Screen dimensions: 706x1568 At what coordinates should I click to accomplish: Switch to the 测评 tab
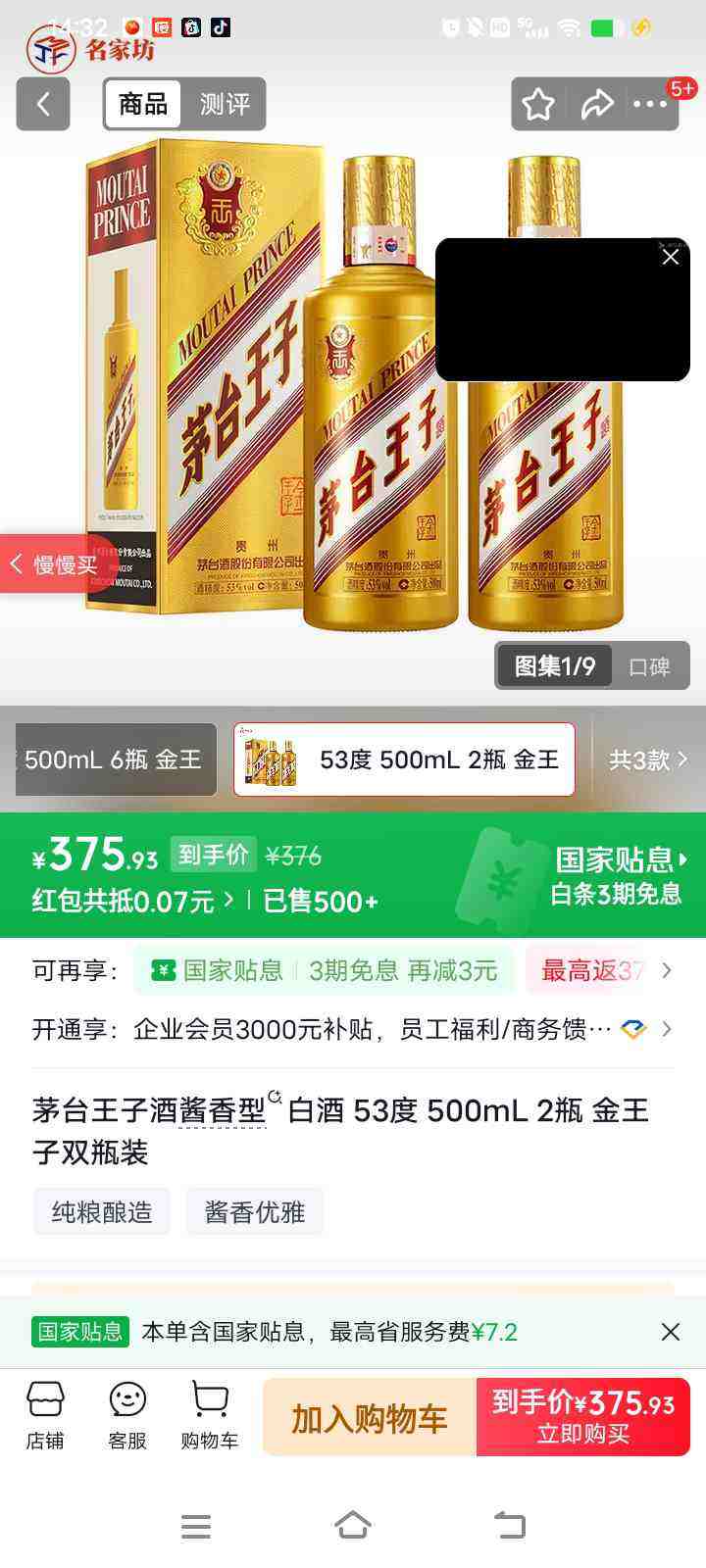[227, 104]
